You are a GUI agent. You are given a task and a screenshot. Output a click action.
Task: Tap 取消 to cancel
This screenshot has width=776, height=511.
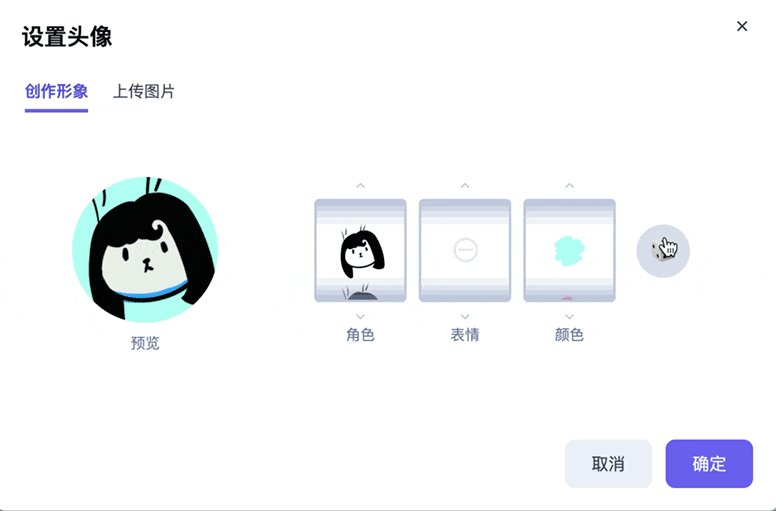tap(608, 464)
